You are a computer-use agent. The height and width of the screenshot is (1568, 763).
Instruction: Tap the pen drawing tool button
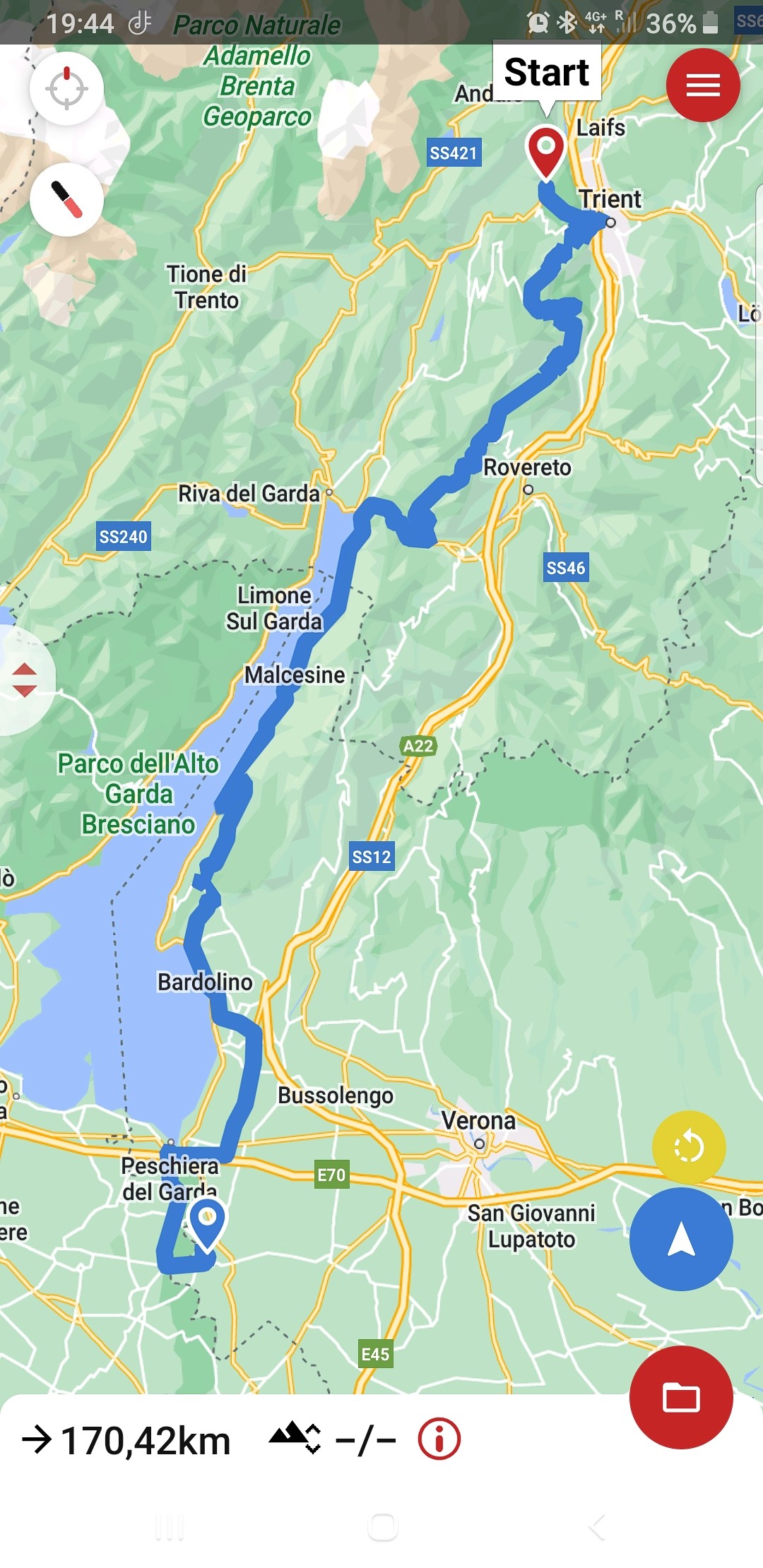tap(66, 200)
